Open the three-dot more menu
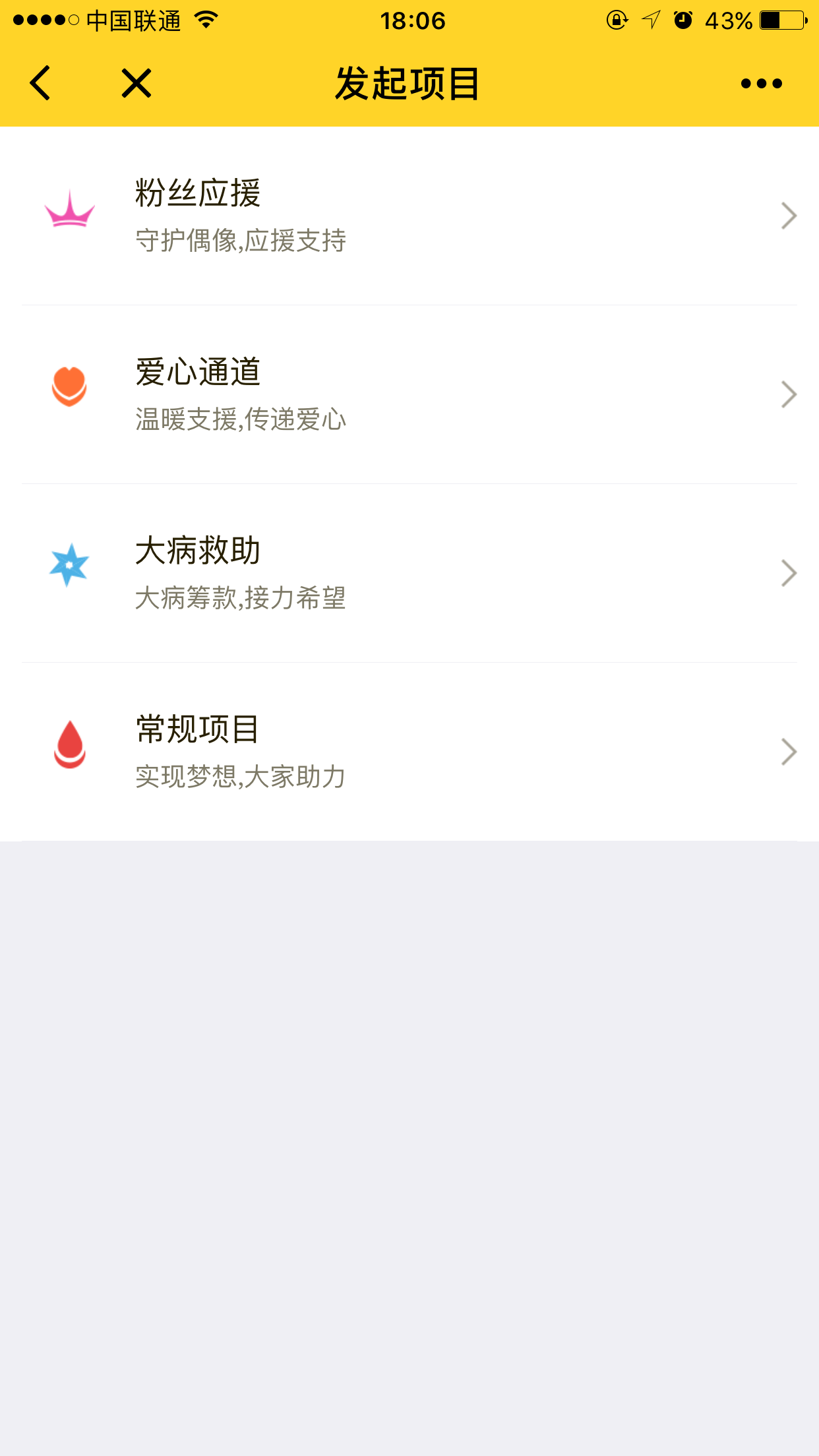Screen dimensions: 819x1456 point(761,84)
